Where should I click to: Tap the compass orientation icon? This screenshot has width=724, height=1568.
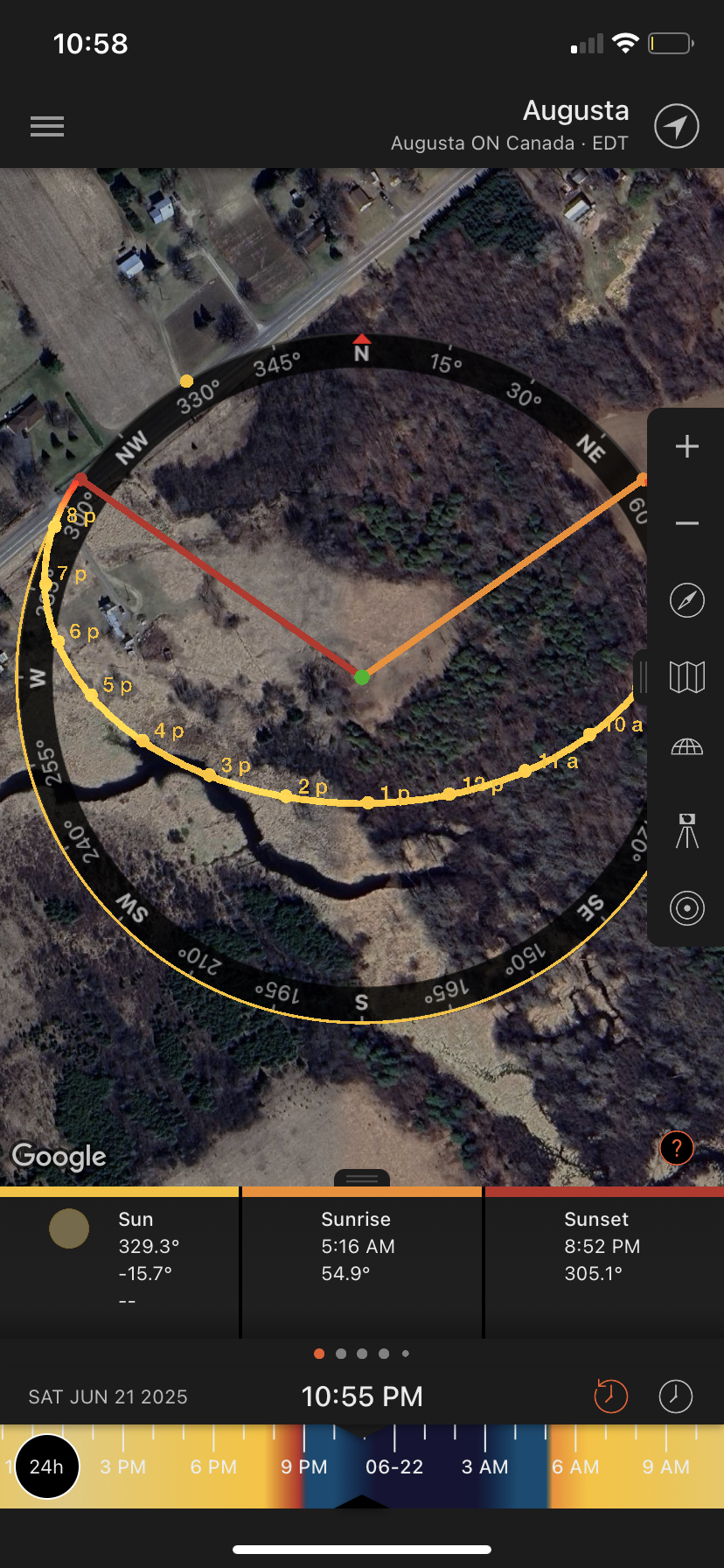[687, 600]
